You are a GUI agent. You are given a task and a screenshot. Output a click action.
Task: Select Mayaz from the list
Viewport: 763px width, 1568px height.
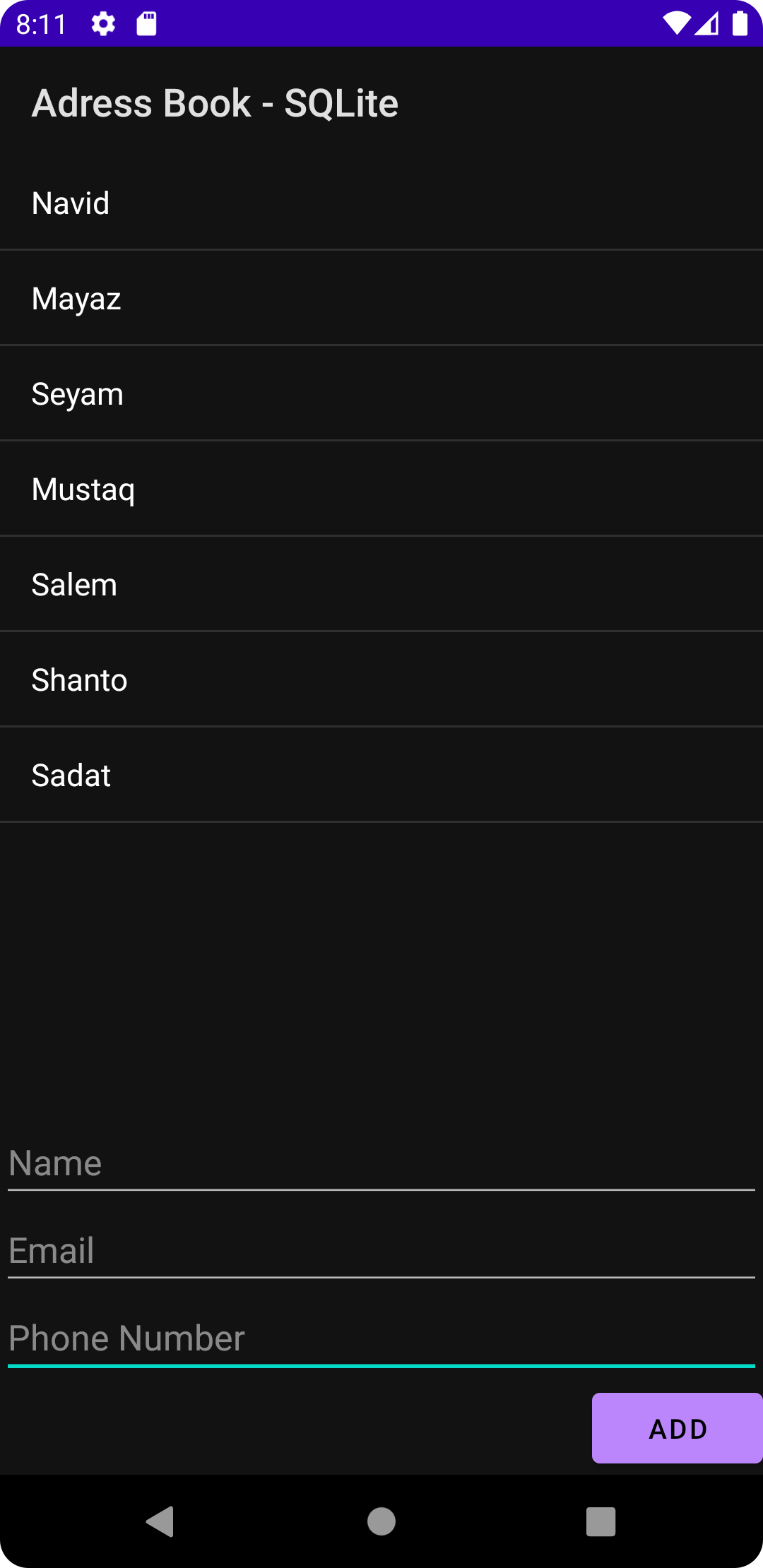pyautogui.click(x=381, y=299)
